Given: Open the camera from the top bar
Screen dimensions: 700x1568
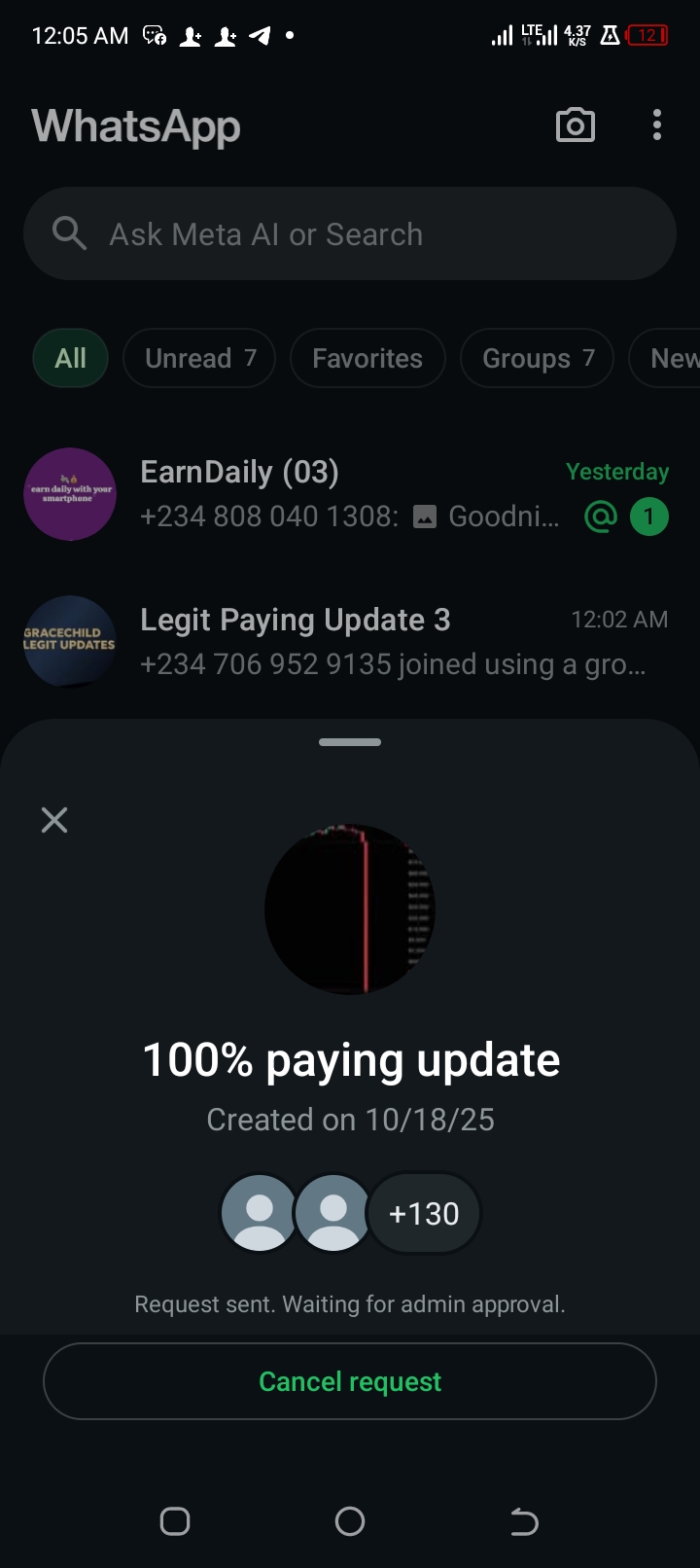Looking at the screenshot, I should 575,125.
